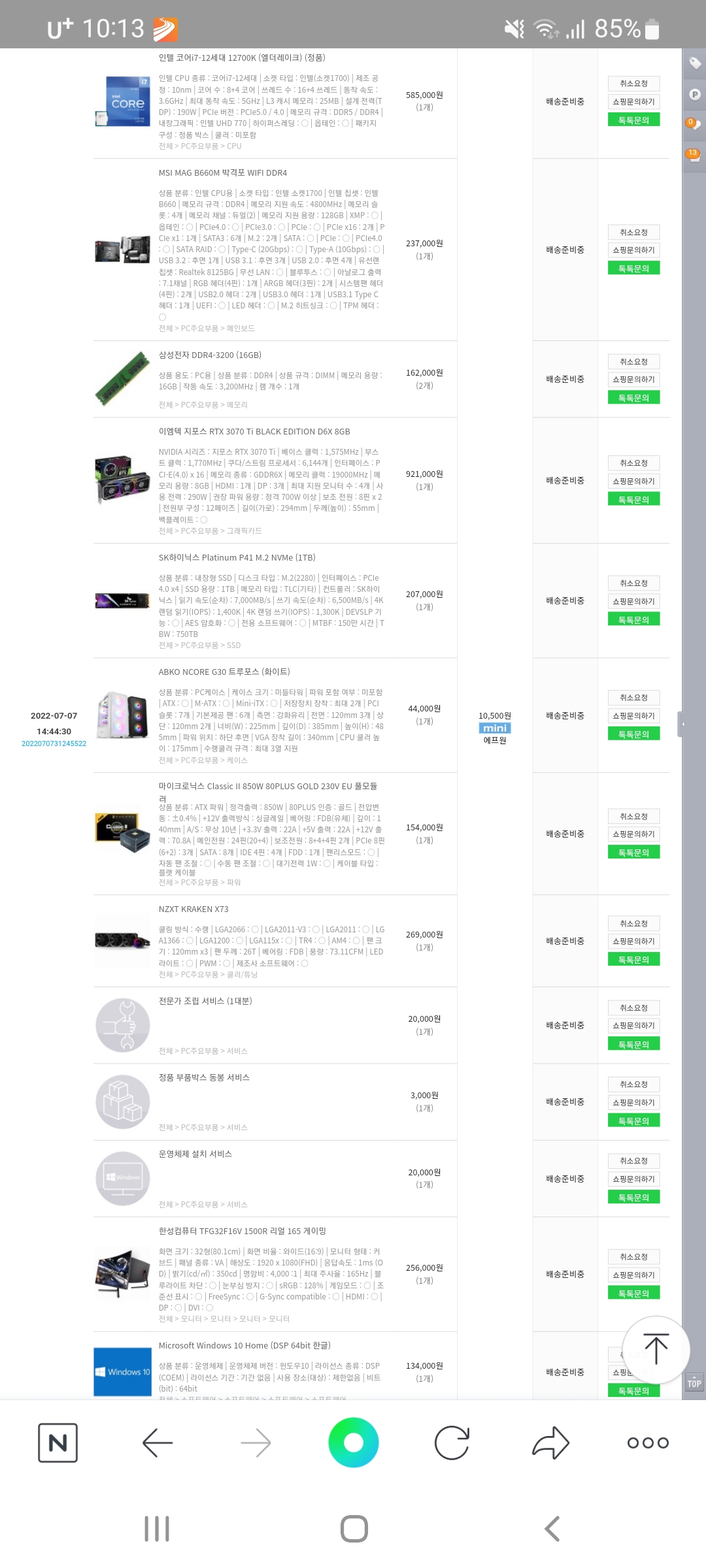Open 톡톡문의 for the MSI MAG B660M motherboard
706x1568 pixels.
pyautogui.click(x=633, y=268)
